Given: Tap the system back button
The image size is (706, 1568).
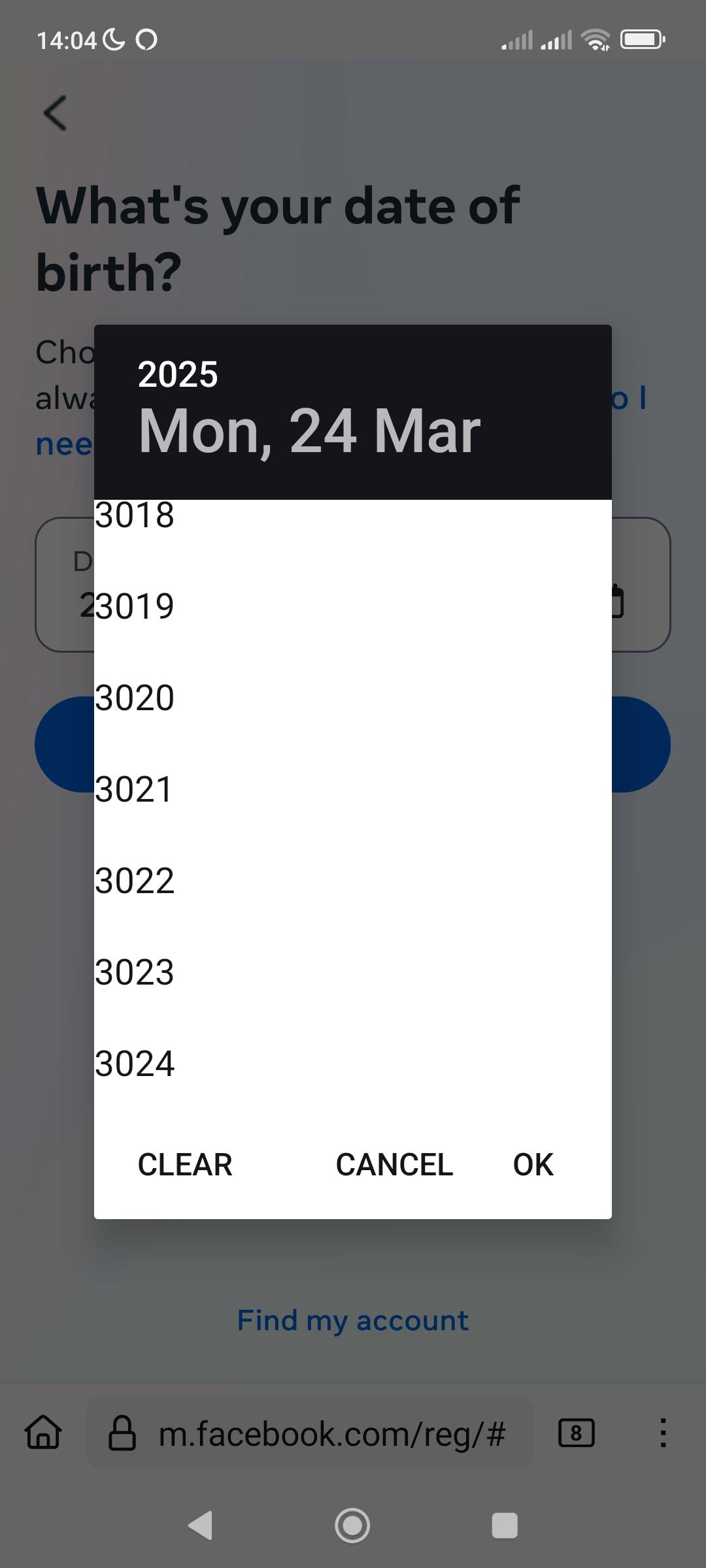Looking at the screenshot, I should [200, 1526].
